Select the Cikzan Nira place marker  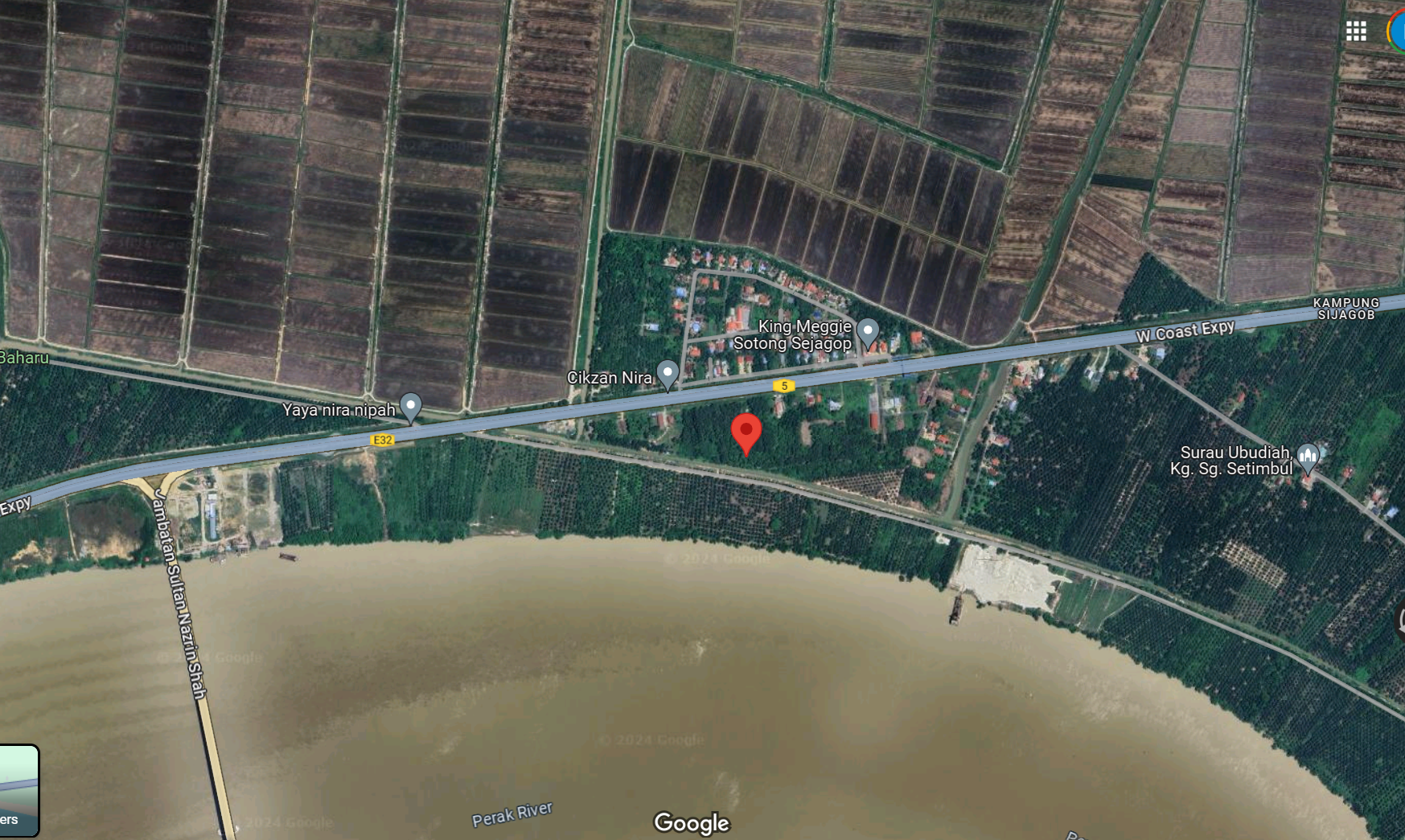click(x=668, y=374)
